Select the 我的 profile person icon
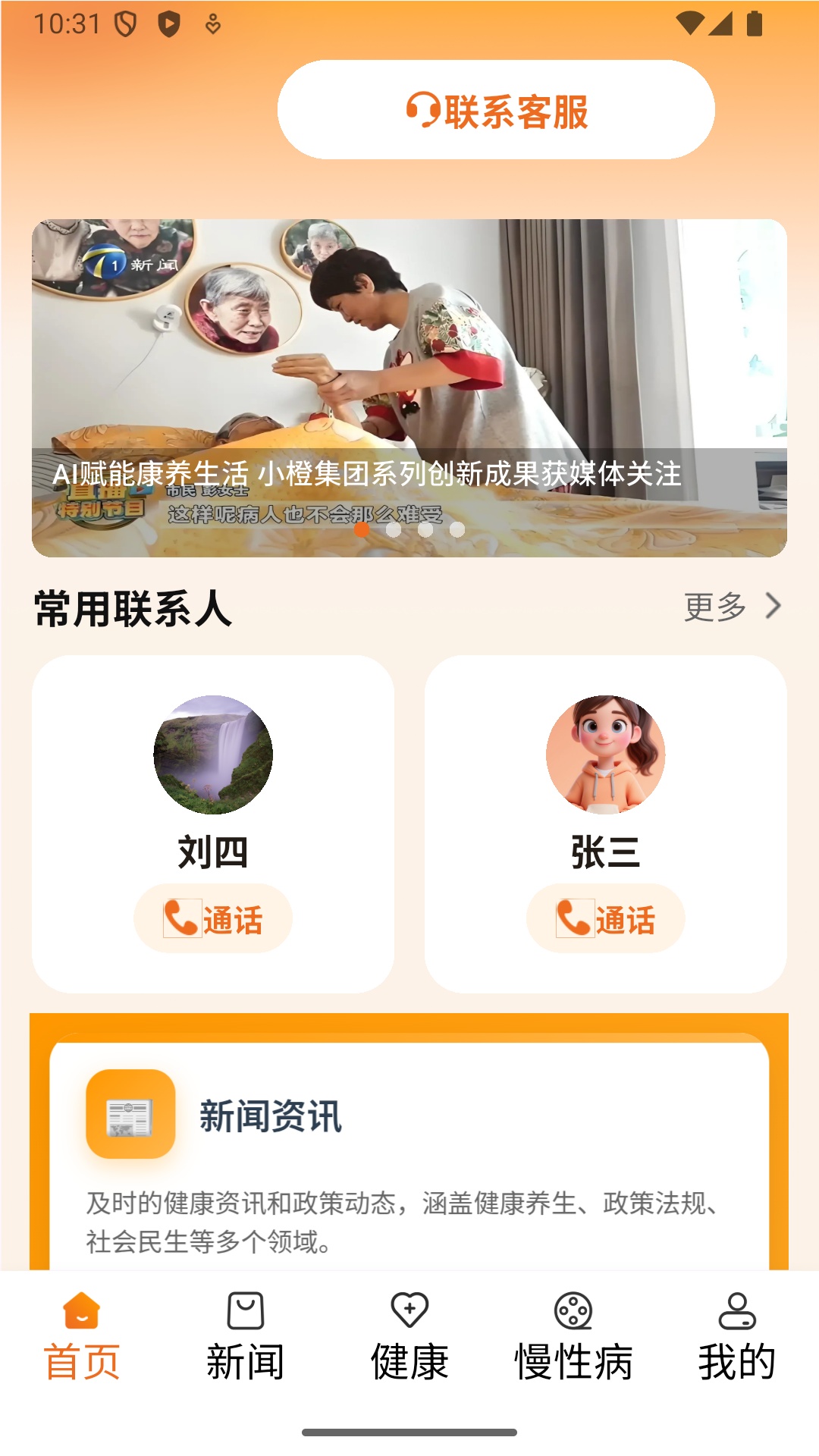 735,1312
